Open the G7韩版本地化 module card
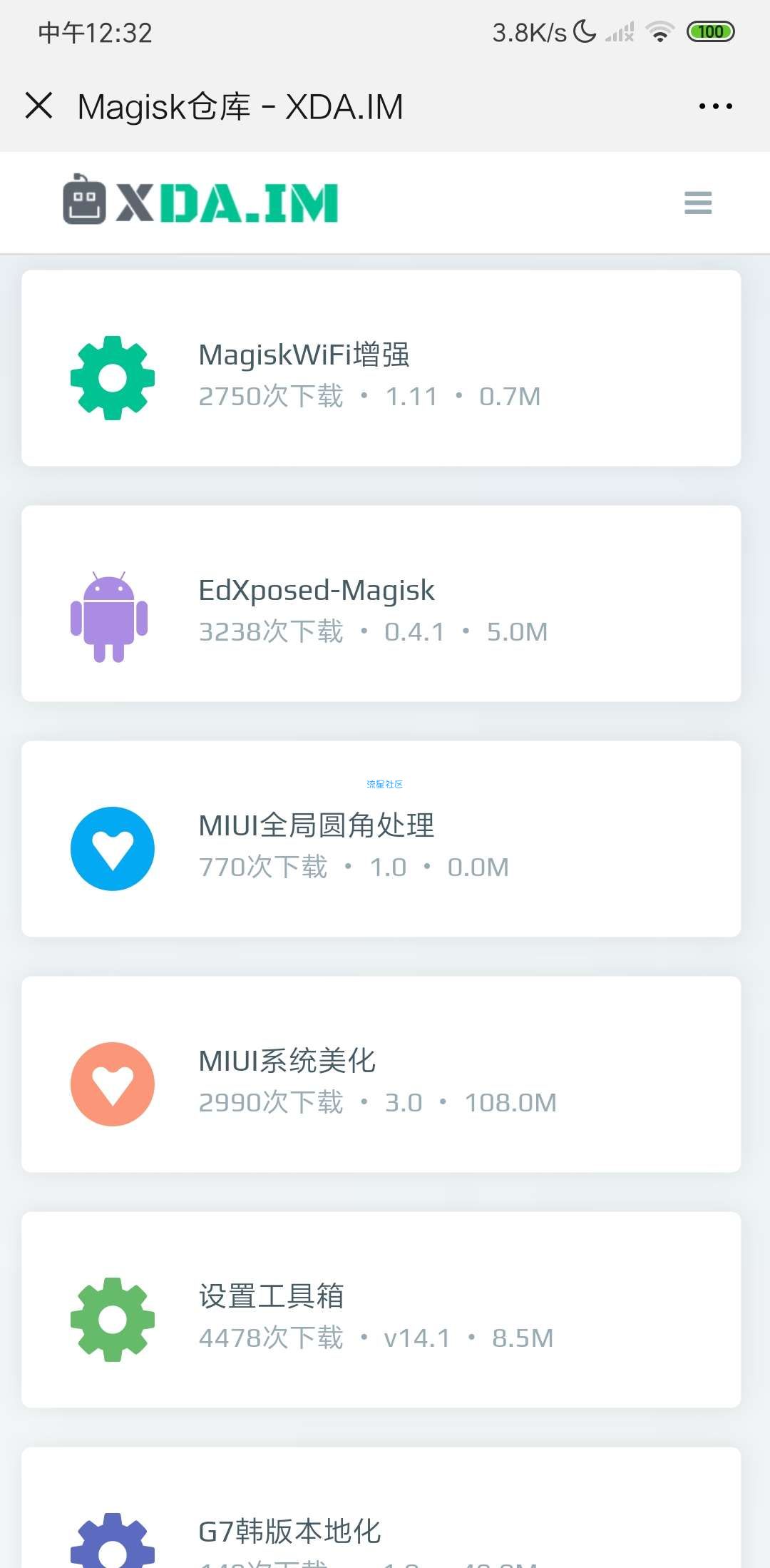770x1568 pixels. pos(381,1508)
